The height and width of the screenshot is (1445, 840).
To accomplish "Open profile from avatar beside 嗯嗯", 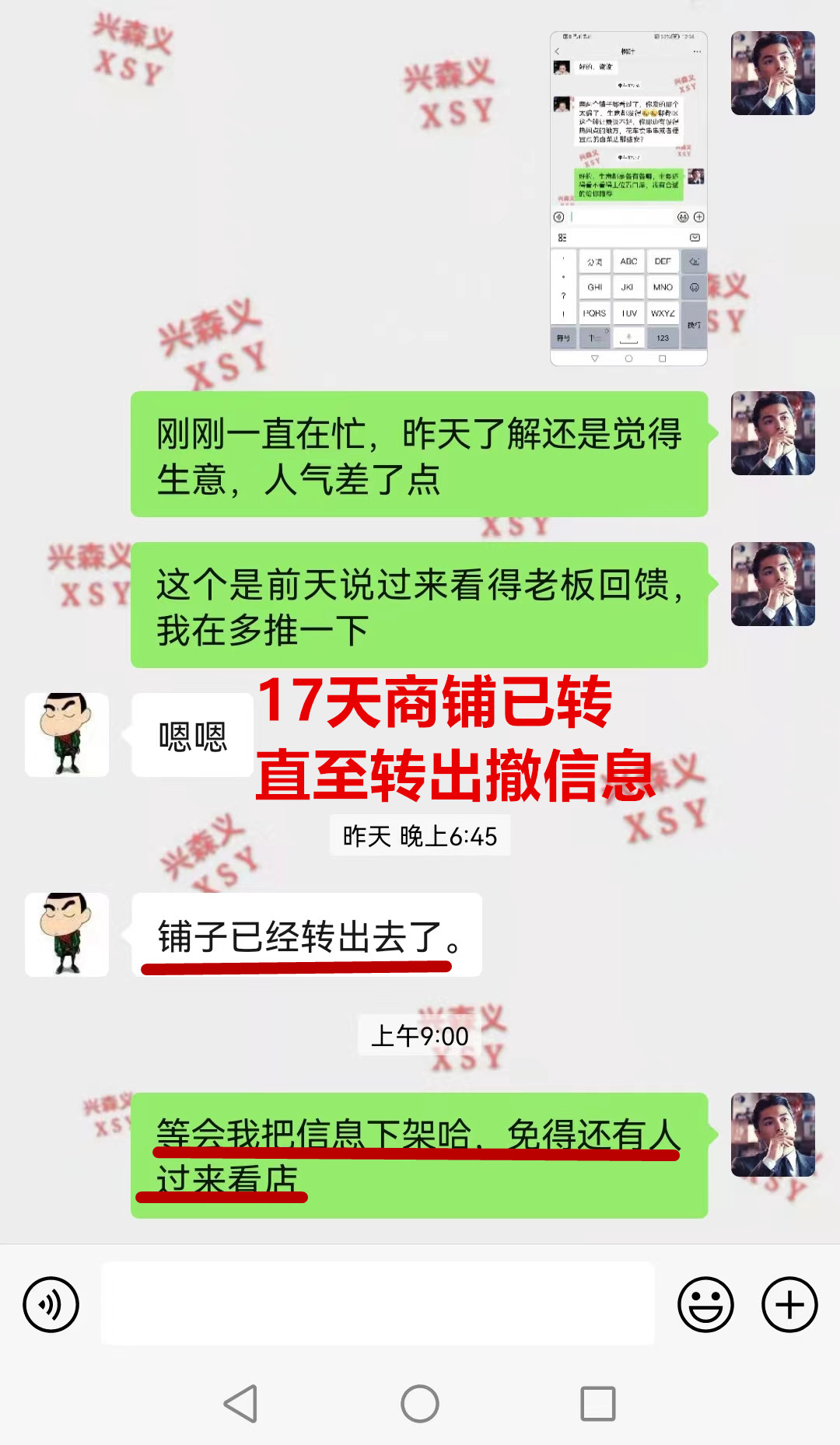I will click(67, 734).
